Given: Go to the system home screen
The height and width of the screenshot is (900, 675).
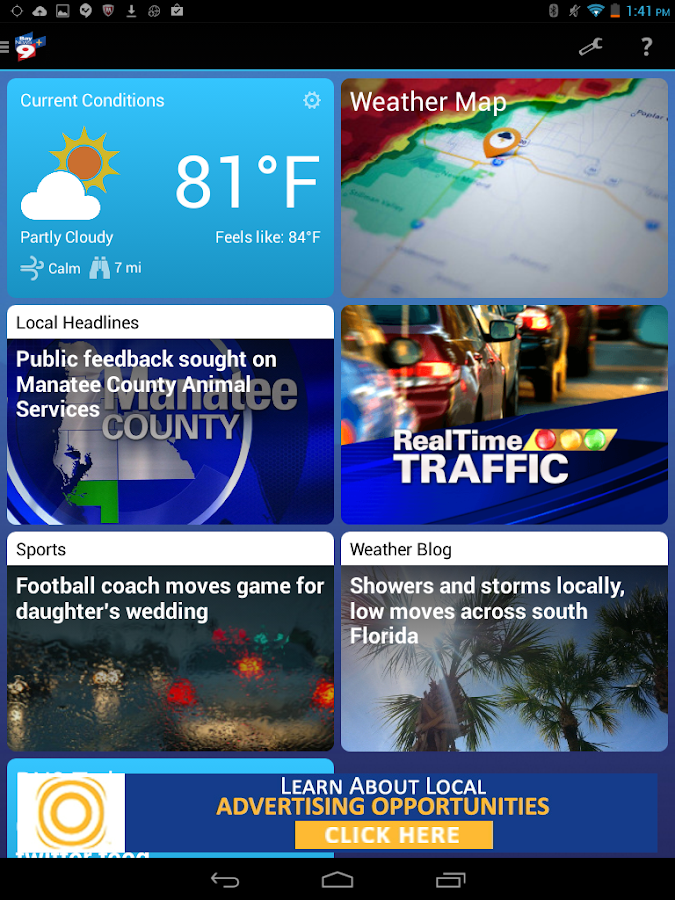Looking at the screenshot, I should pos(337,880).
